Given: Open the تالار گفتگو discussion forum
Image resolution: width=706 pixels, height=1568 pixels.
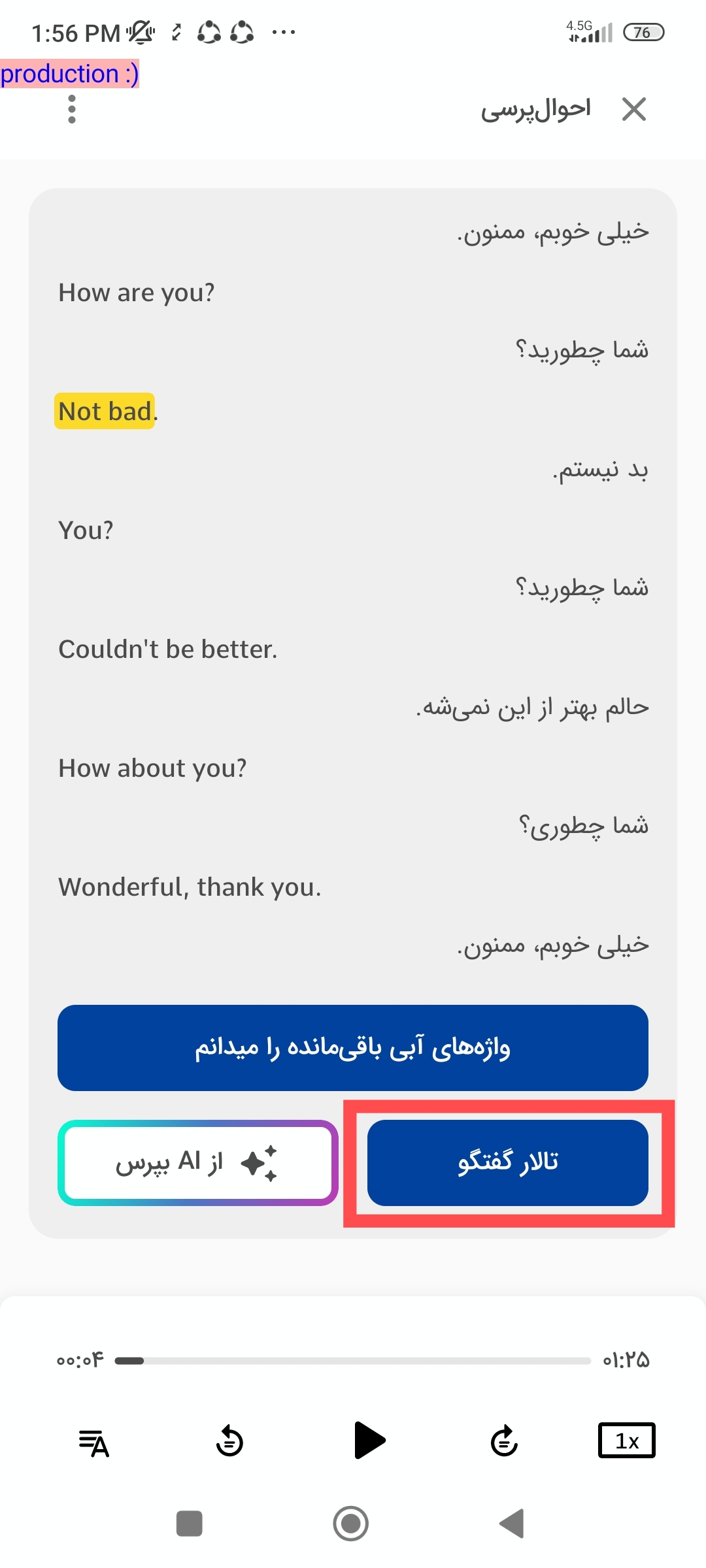Looking at the screenshot, I should click(x=508, y=1162).
